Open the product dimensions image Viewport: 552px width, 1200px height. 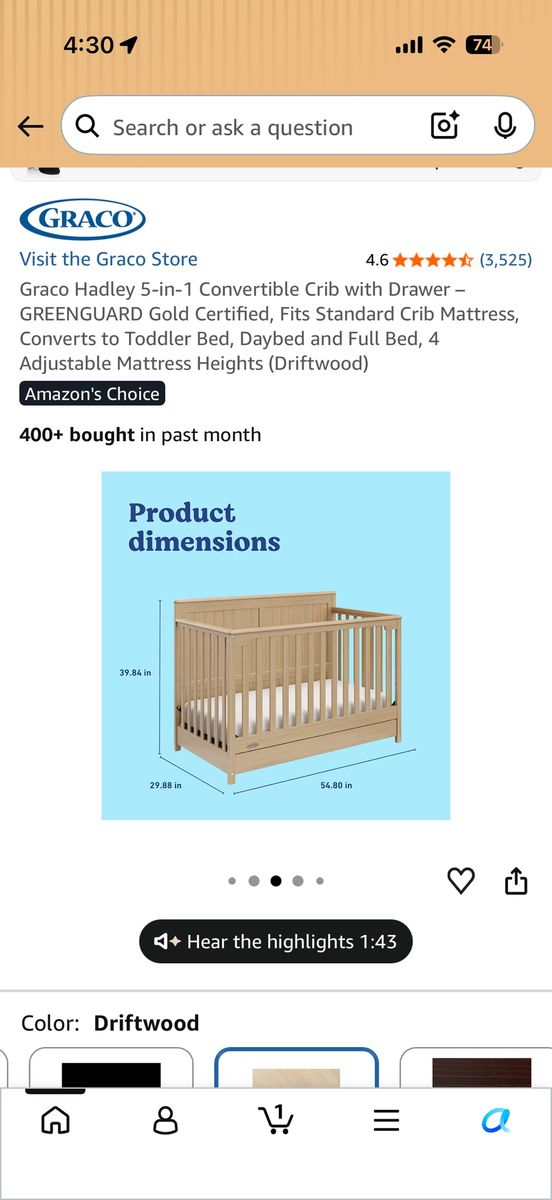[x=276, y=646]
